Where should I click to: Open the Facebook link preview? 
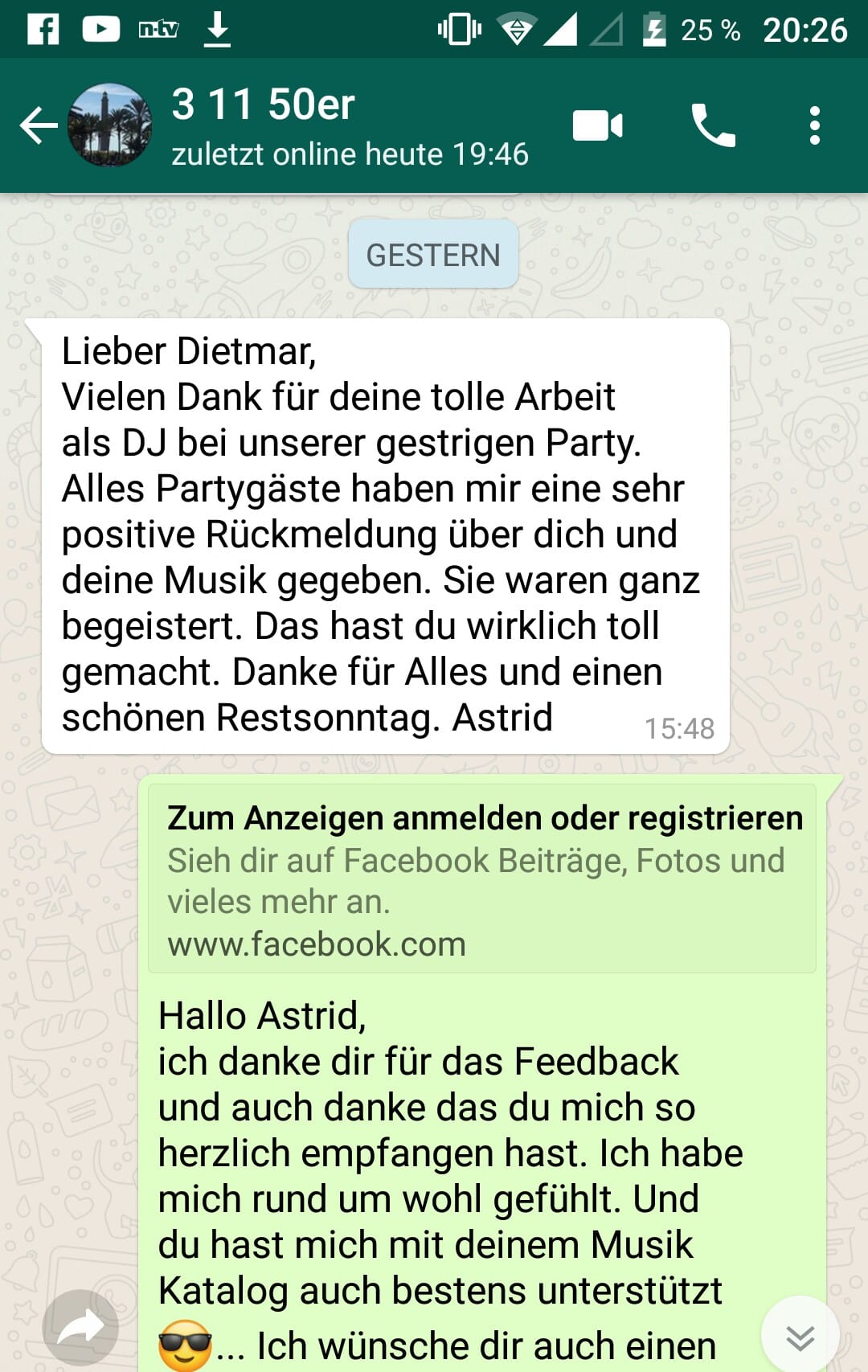[x=482, y=879]
